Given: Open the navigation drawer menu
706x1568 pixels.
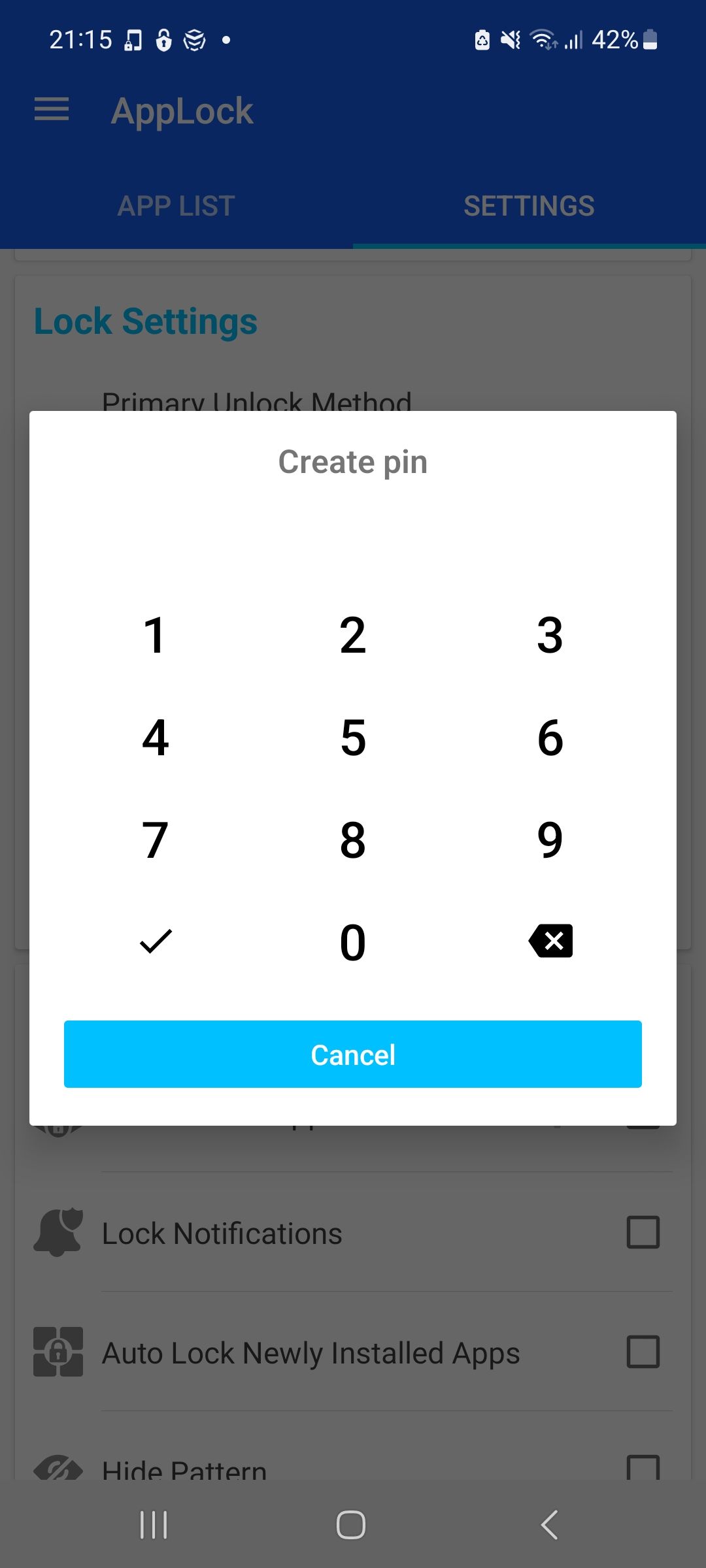Looking at the screenshot, I should 51,110.
